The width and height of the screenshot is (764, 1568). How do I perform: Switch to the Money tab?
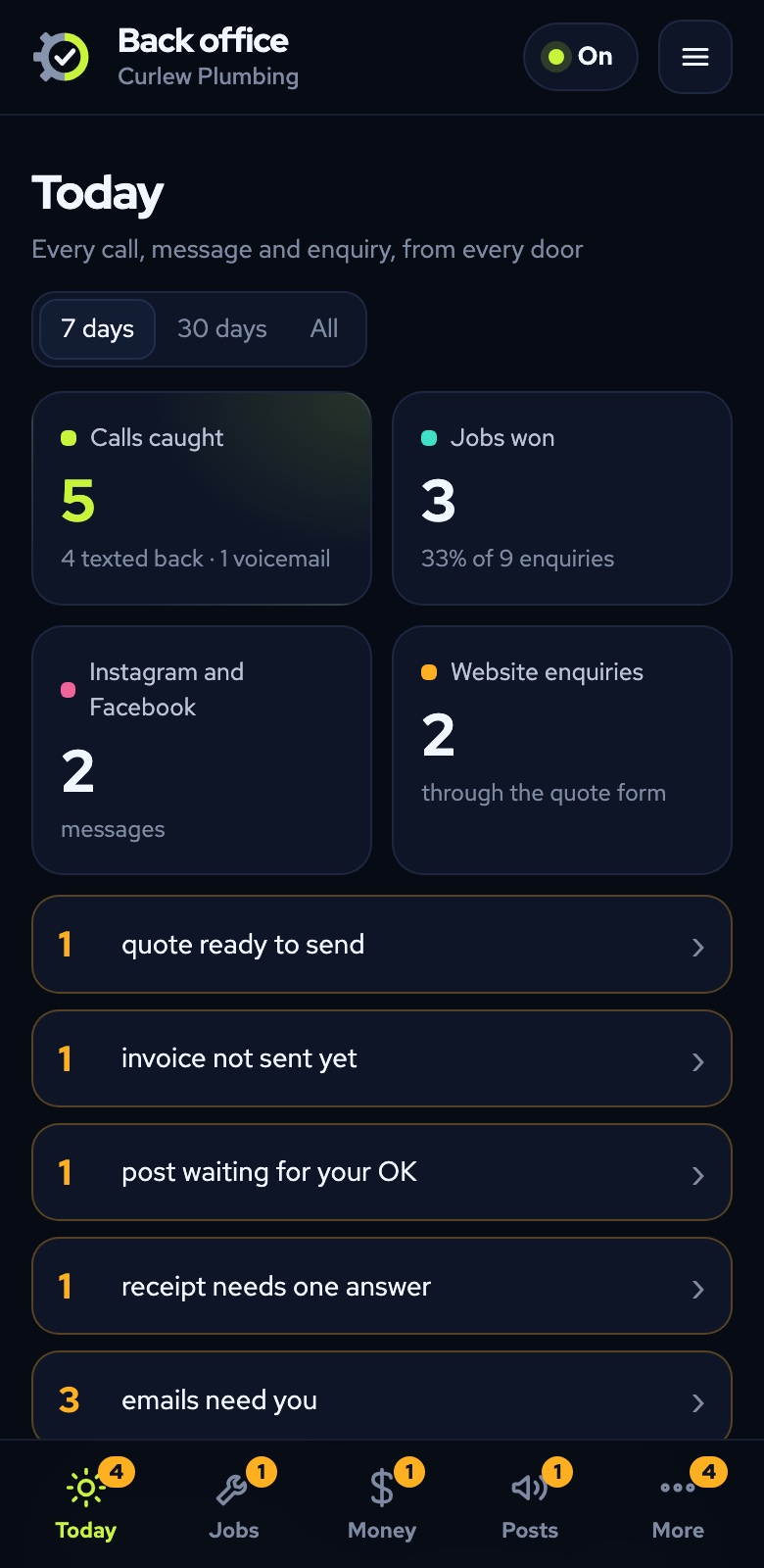pos(382,1503)
